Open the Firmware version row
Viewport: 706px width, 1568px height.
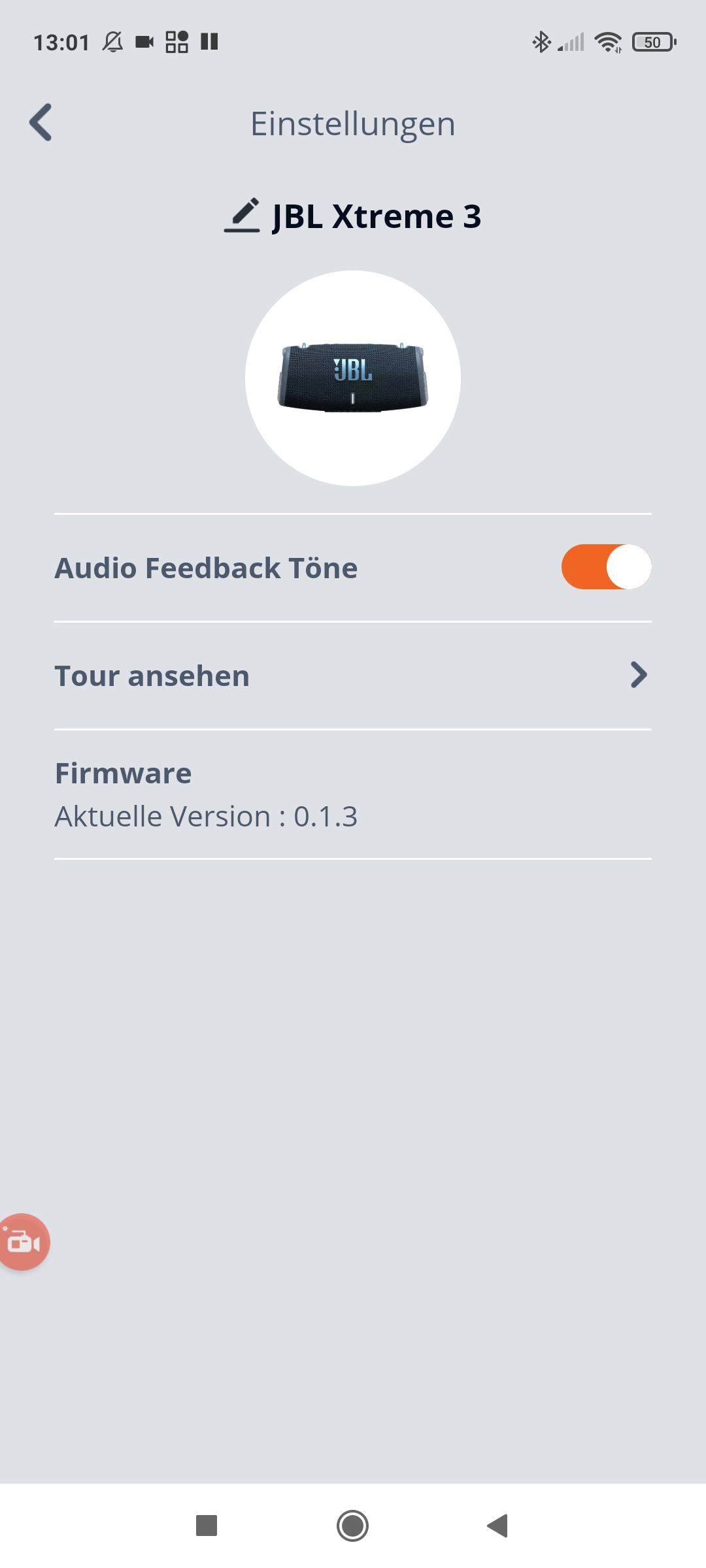point(353,794)
